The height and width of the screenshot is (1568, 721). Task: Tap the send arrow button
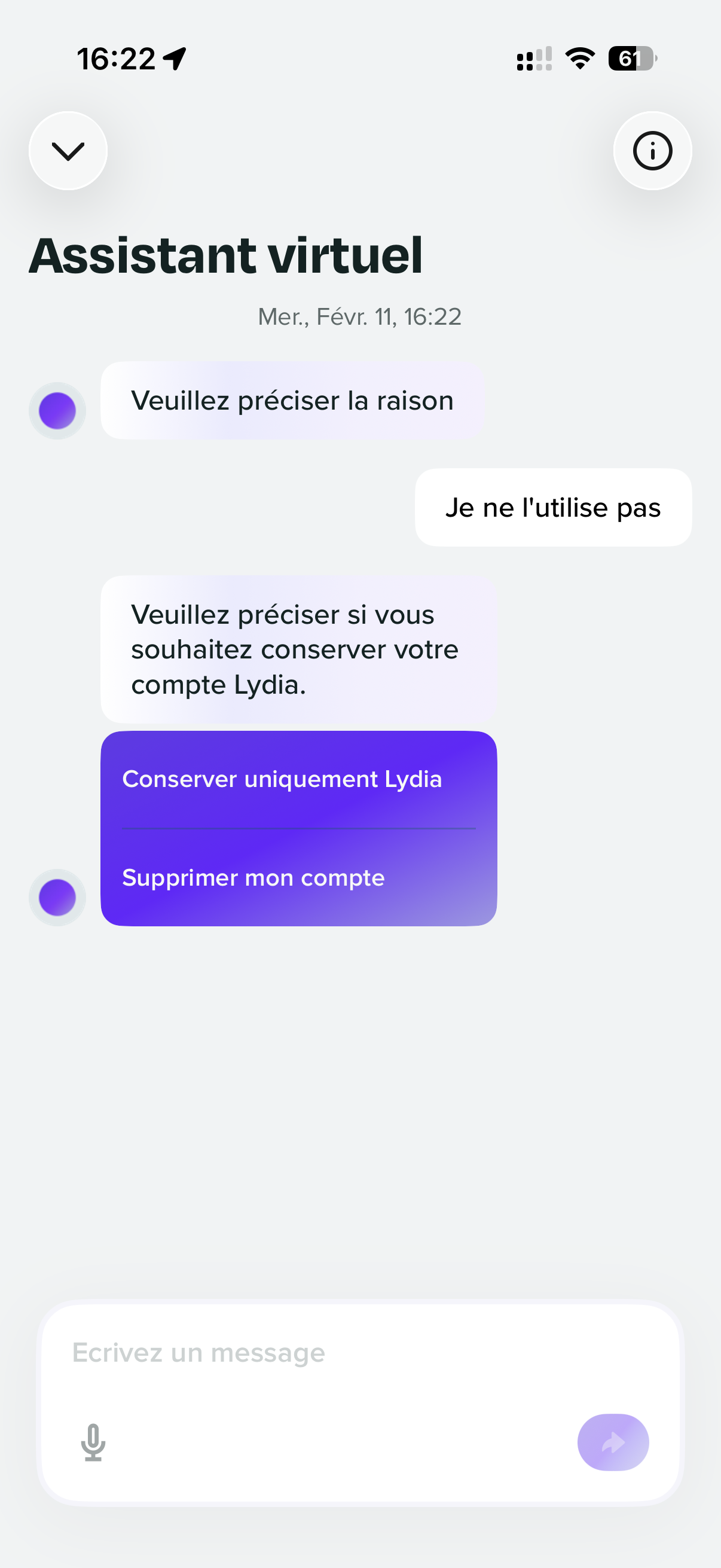pos(613,1442)
